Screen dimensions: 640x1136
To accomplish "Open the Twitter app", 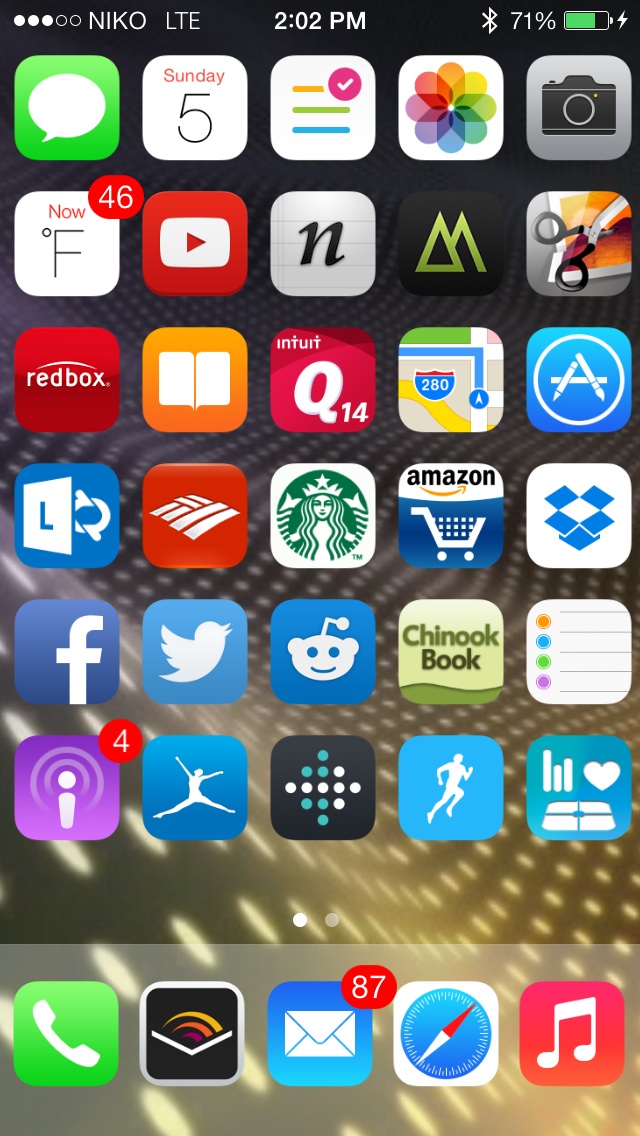I will pyautogui.click(x=195, y=652).
